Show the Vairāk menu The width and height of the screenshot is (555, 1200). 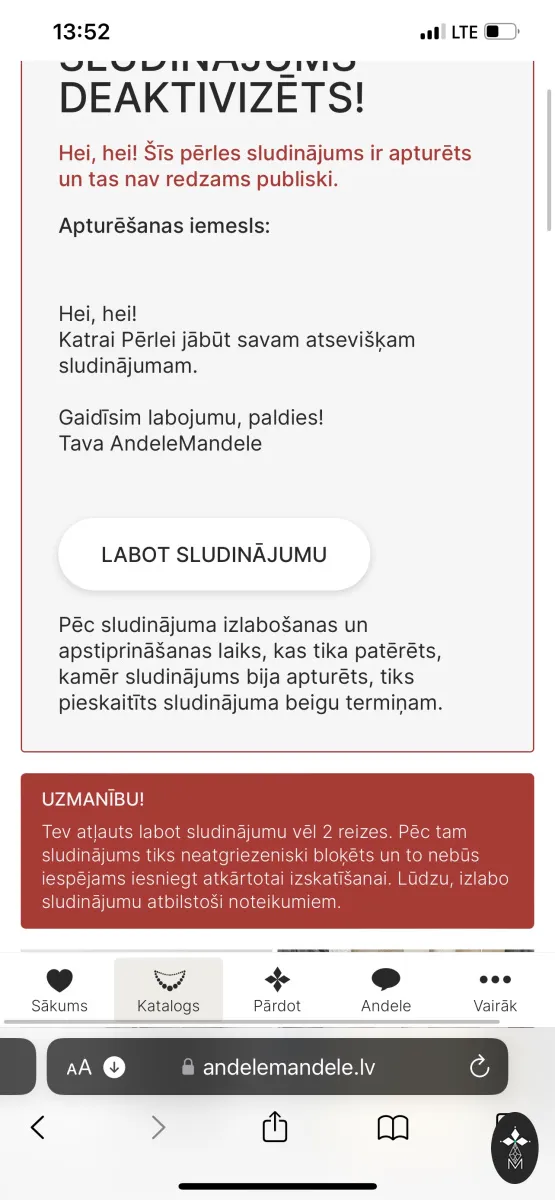click(x=495, y=990)
